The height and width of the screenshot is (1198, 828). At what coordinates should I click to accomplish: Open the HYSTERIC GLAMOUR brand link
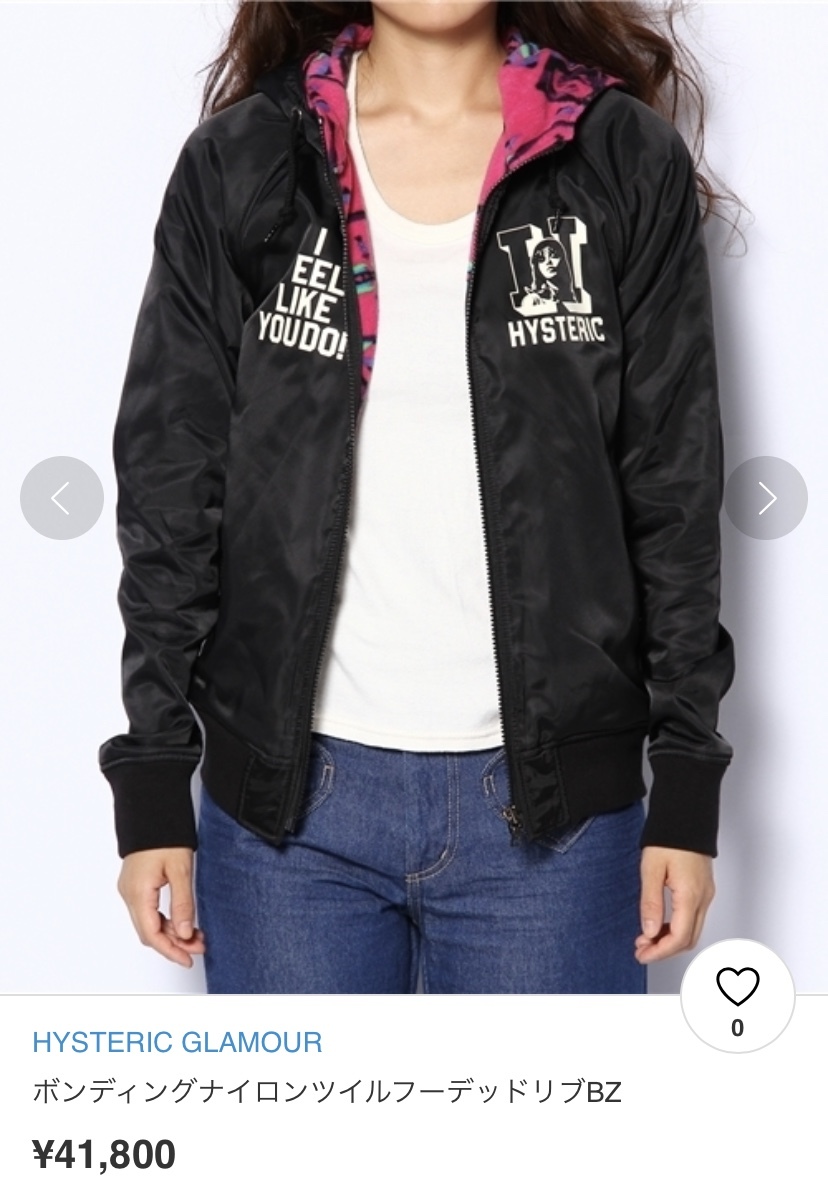[x=177, y=1042]
